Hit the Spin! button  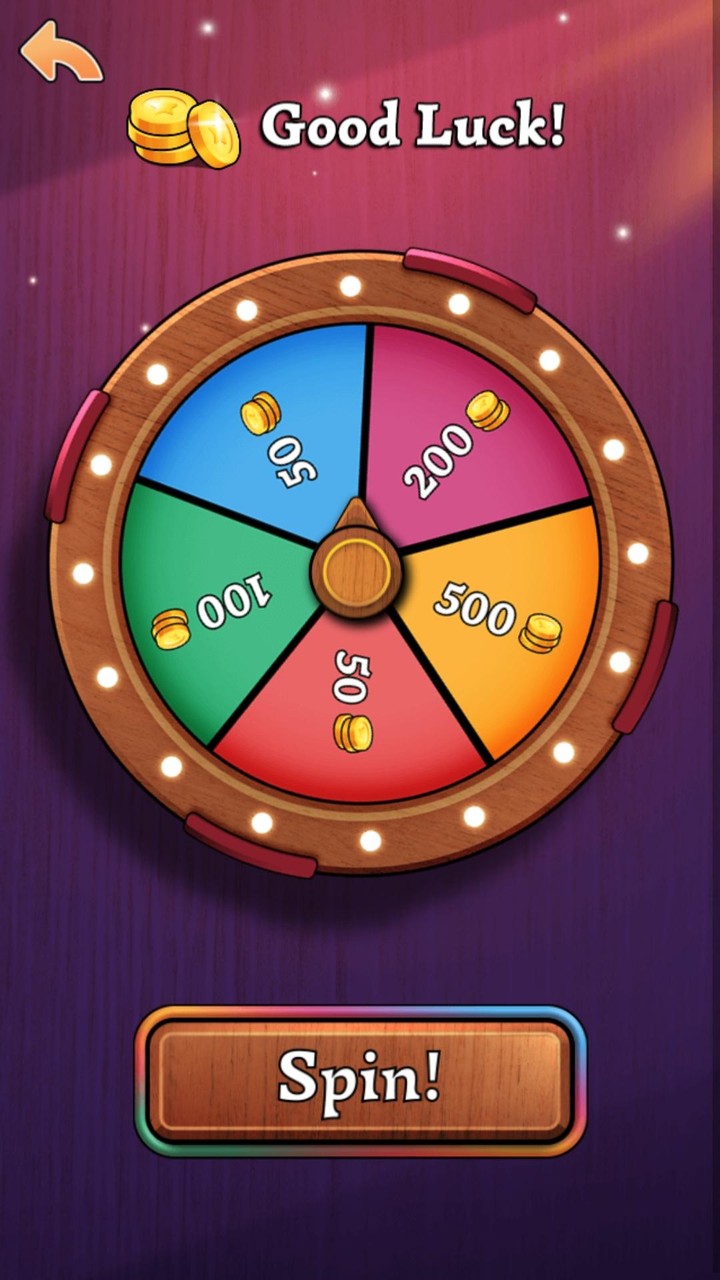tap(360, 1080)
